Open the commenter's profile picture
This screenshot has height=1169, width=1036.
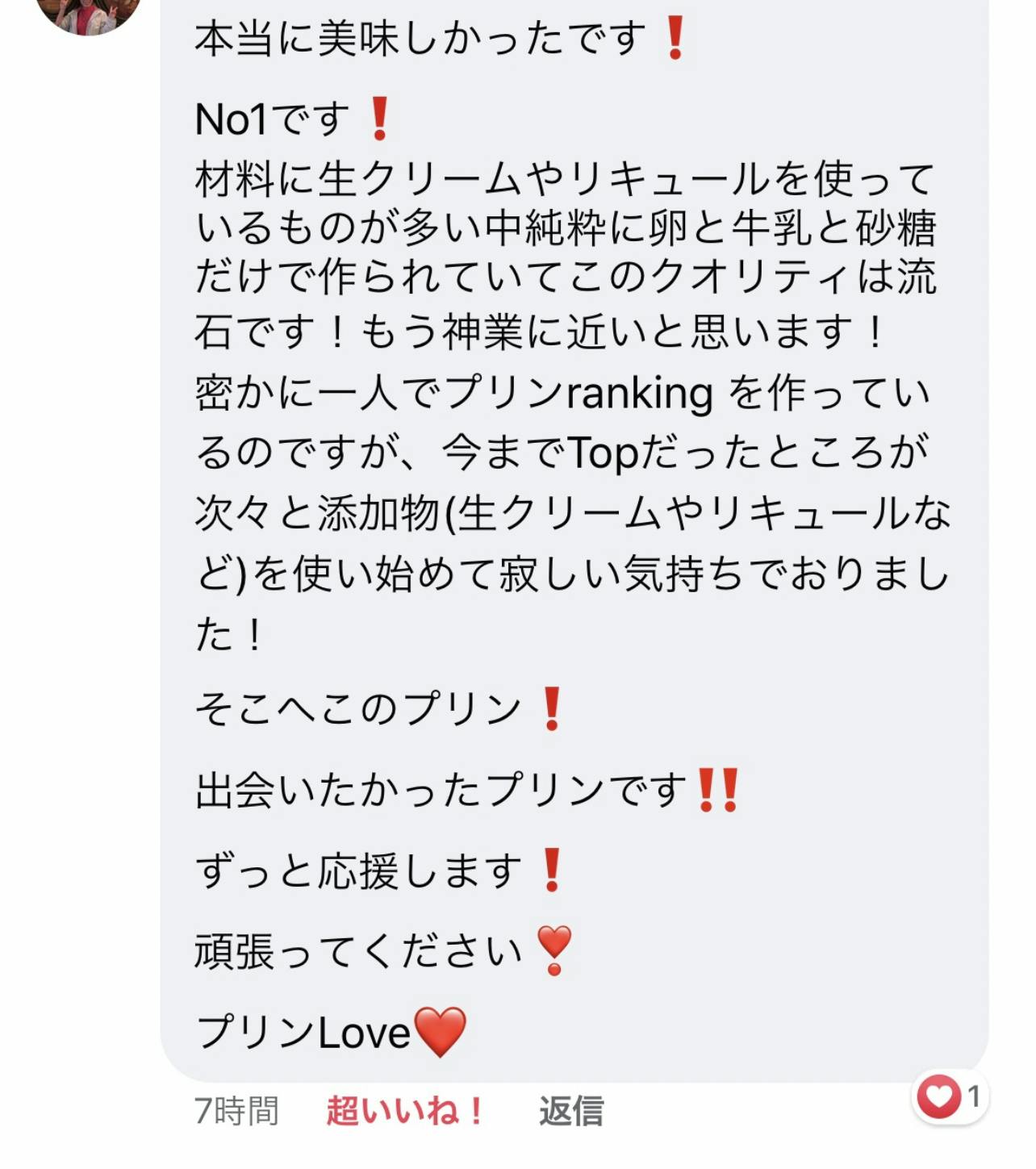(x=89, y=12)
